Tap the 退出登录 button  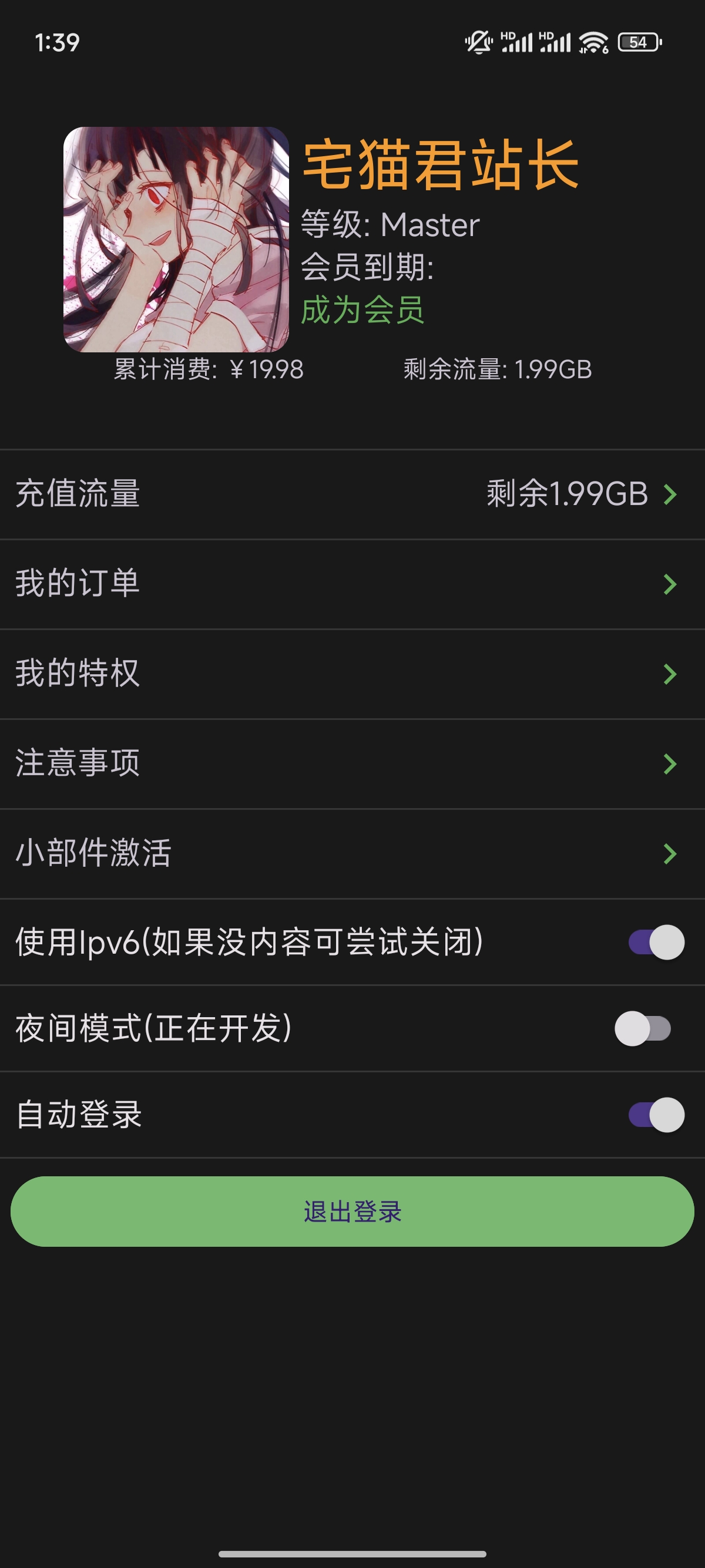pyautogui.click(x=352, y=1212)
